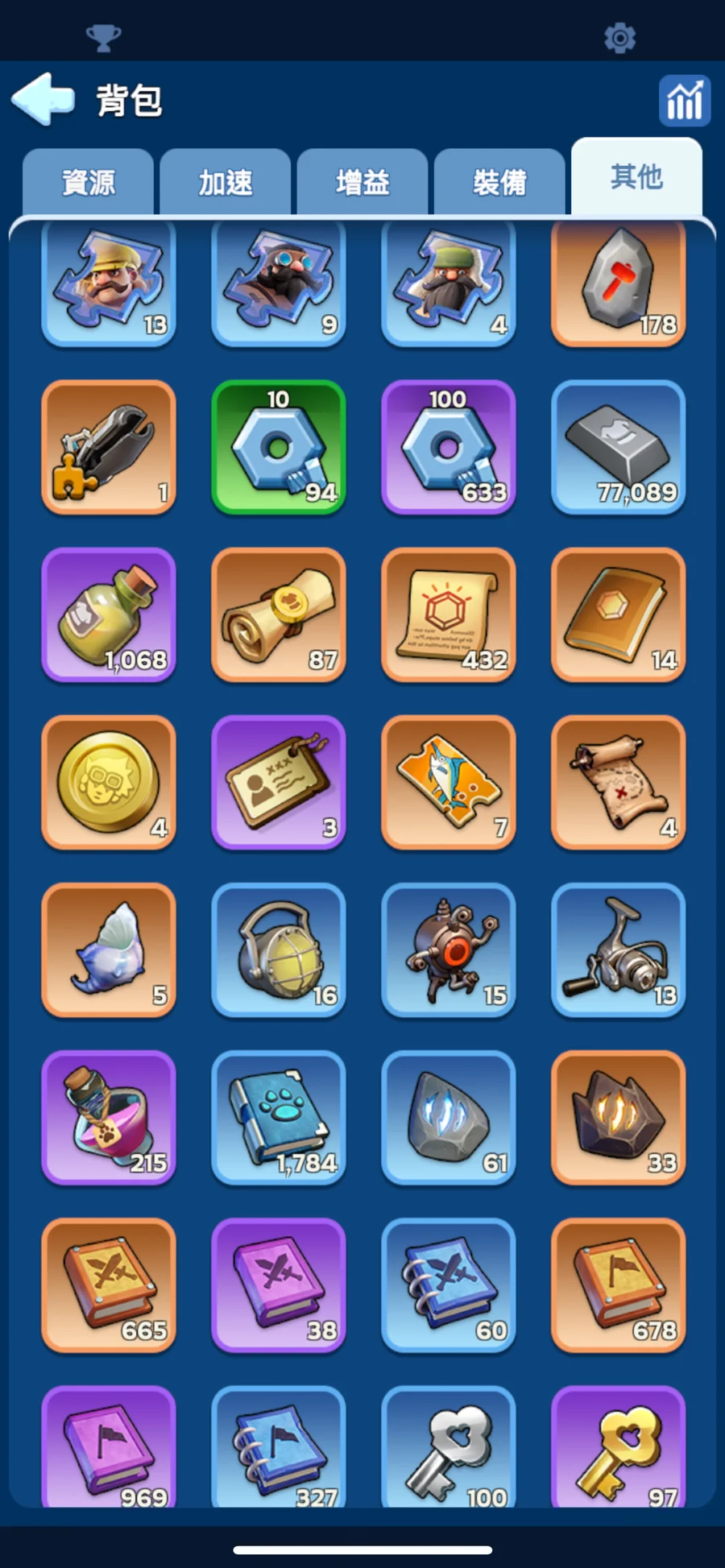Select the fishing reel item with 13

[x=618, y=949]
